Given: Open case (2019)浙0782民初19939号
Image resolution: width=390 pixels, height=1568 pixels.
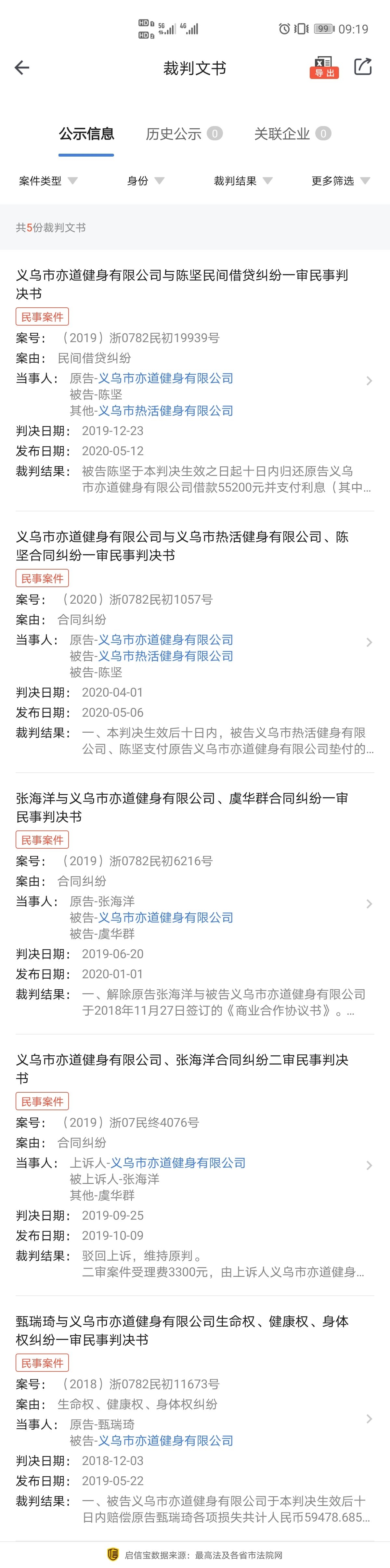Looking at the screenshot, I should click(x=182, y=284).
